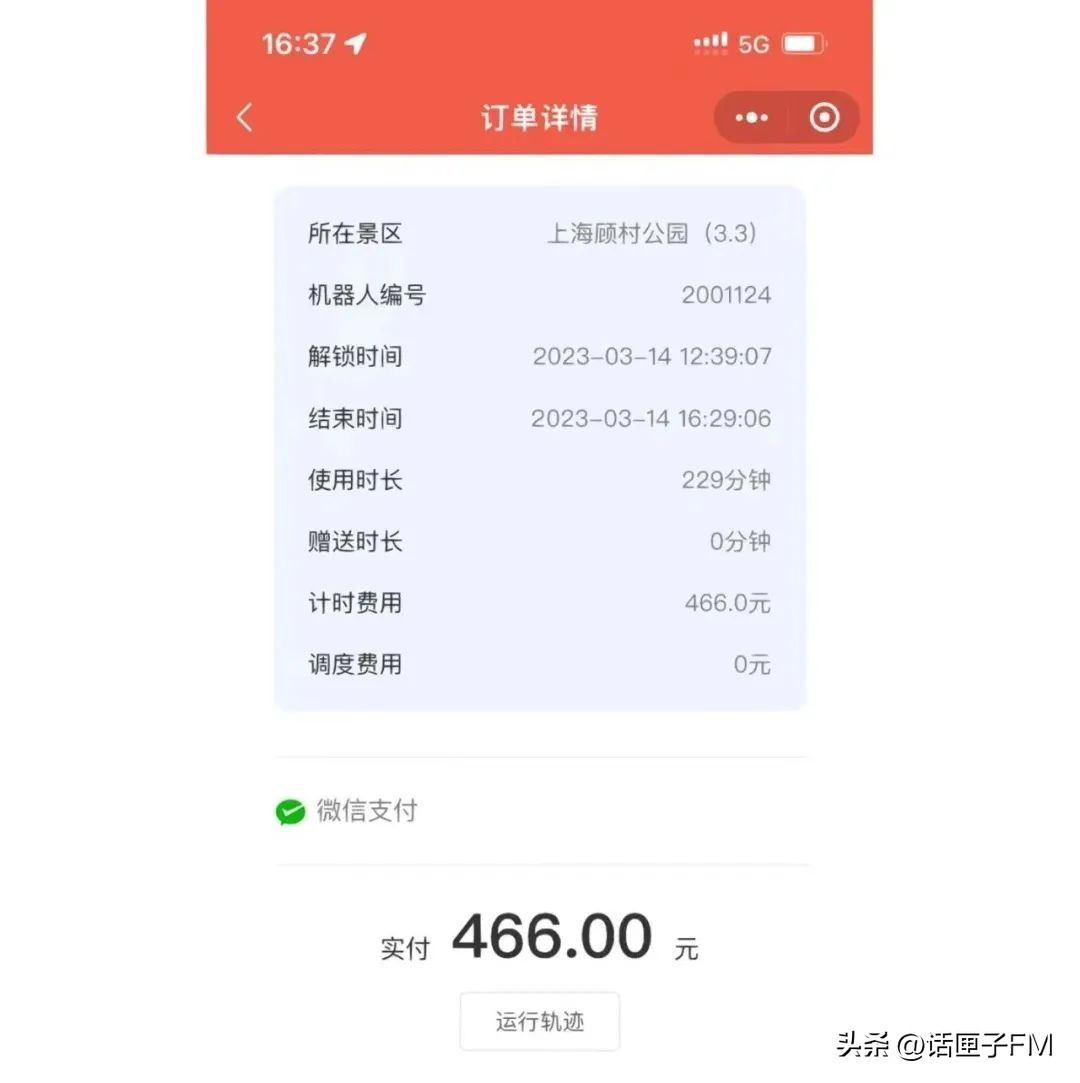The height and width of the screenshot is (1083, 1080).
Task: Go back from the order details page
Action: [245, 118]
